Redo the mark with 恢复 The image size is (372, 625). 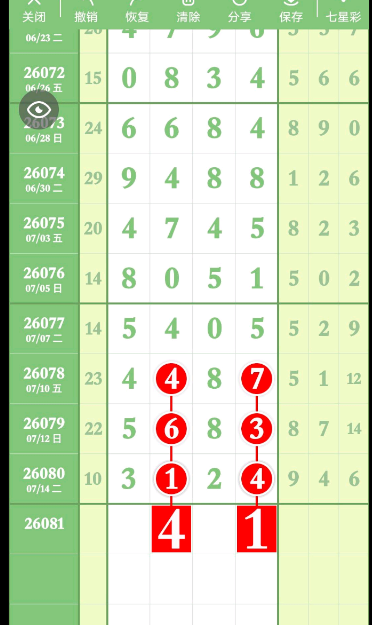tap(137, 12)
